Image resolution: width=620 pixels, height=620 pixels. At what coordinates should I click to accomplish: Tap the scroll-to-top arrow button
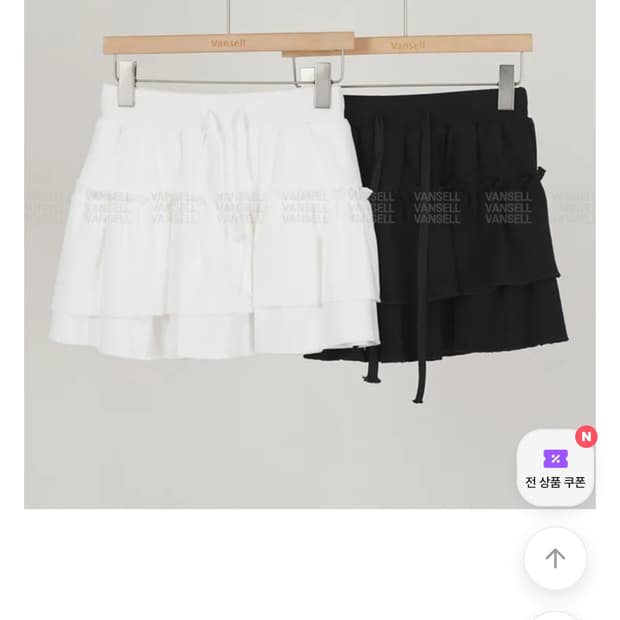(555, 558)
